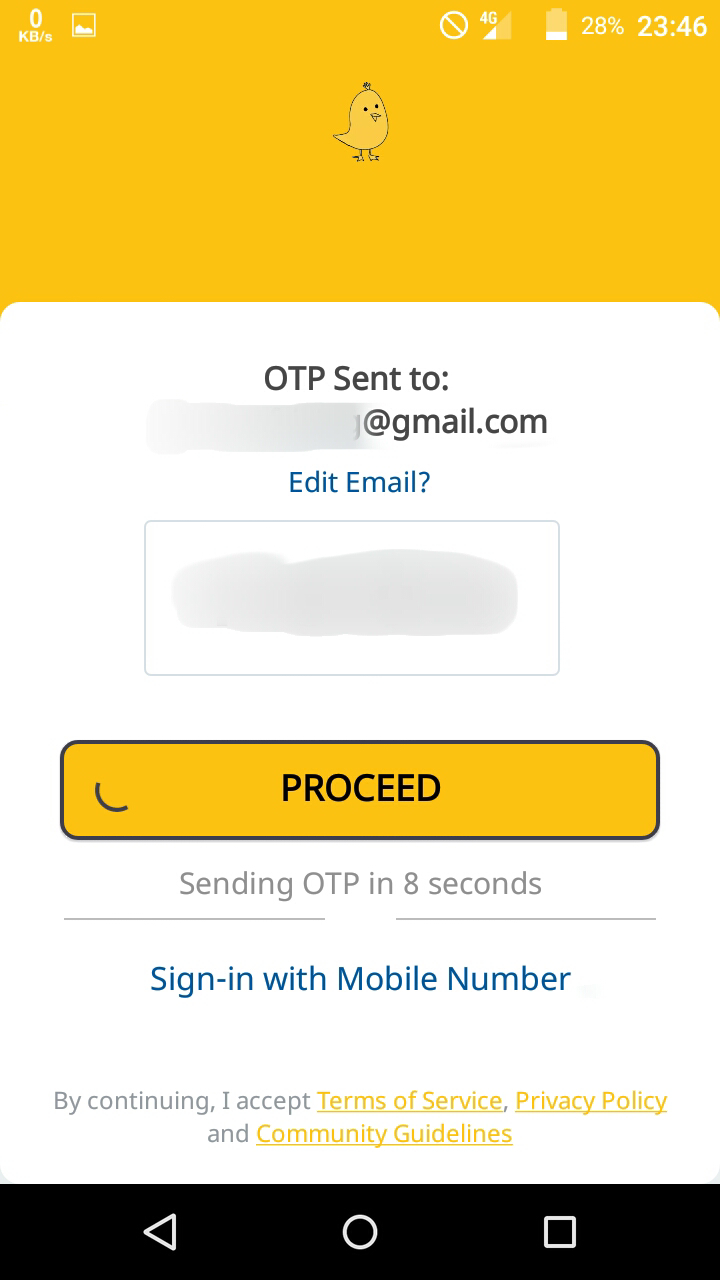Focus the OTP entry field
This screenshot has width=720, height=1280.
(352, 598)
